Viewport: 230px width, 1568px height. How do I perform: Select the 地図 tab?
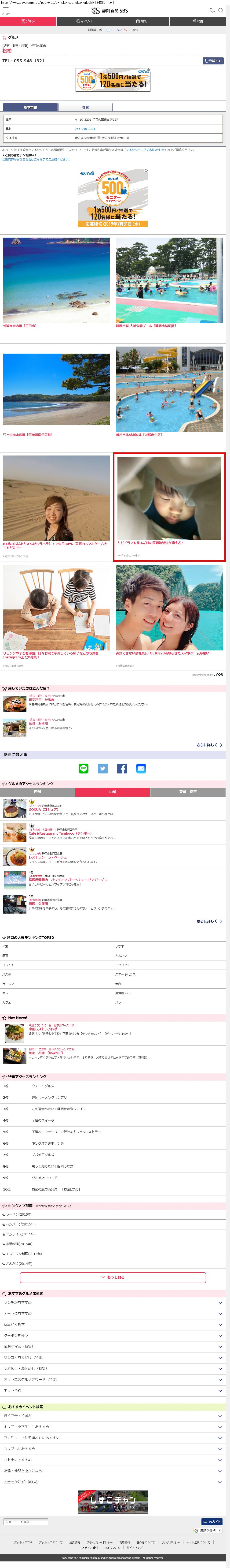(85, 107)
